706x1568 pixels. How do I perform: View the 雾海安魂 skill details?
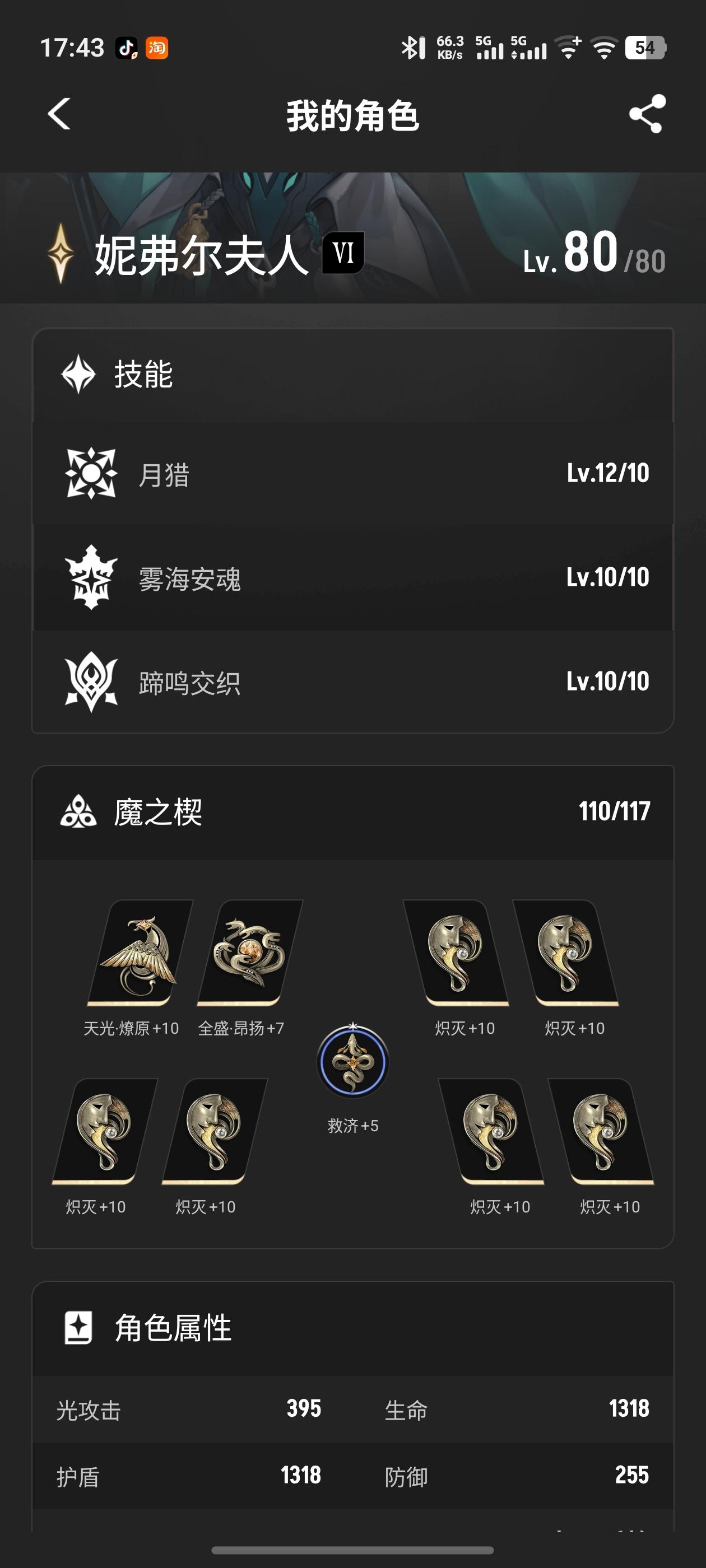click(x=352, y=578)
